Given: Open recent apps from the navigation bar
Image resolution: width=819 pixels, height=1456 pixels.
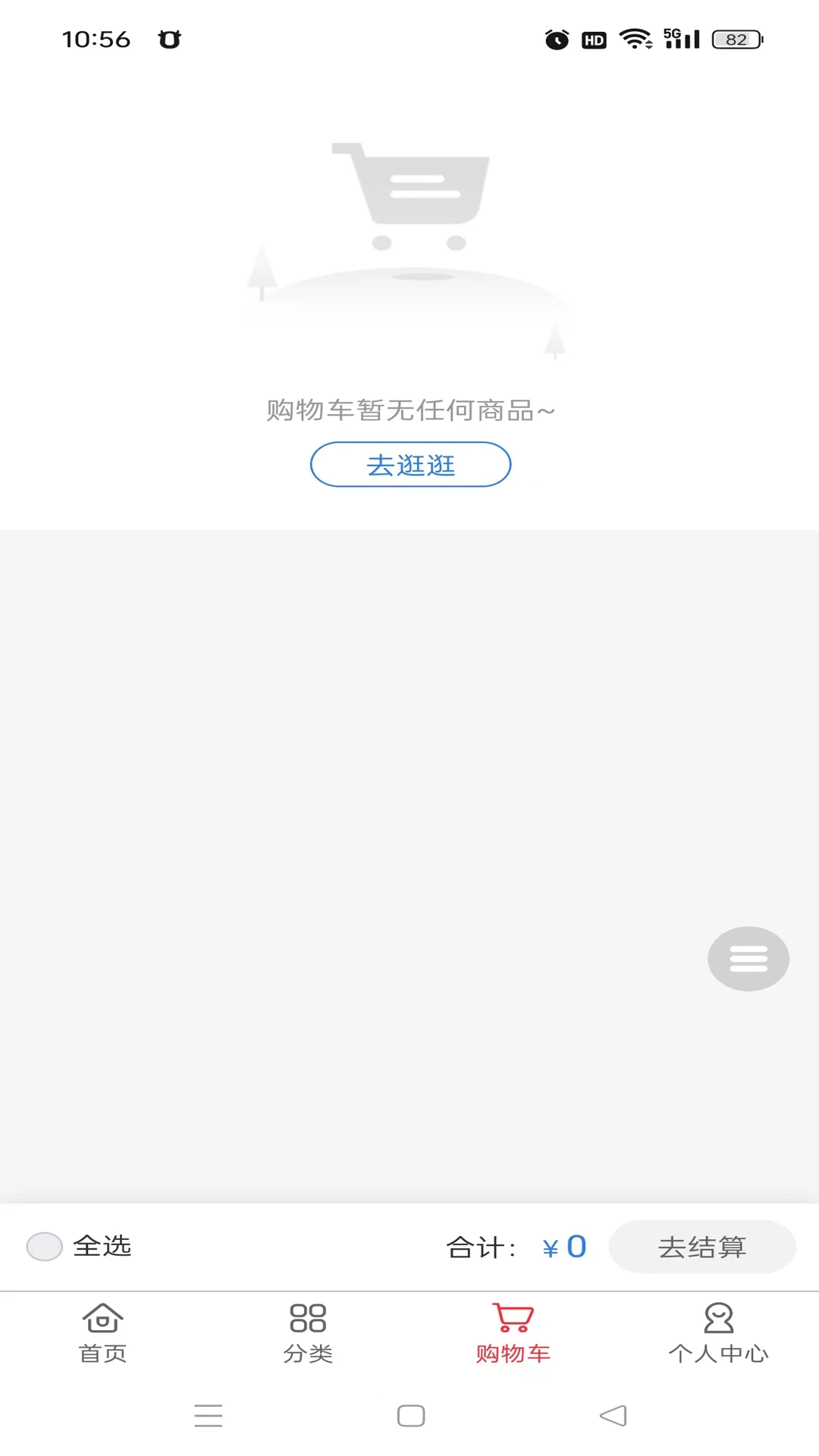Looking at the screenshot, I should point(208,1415).
